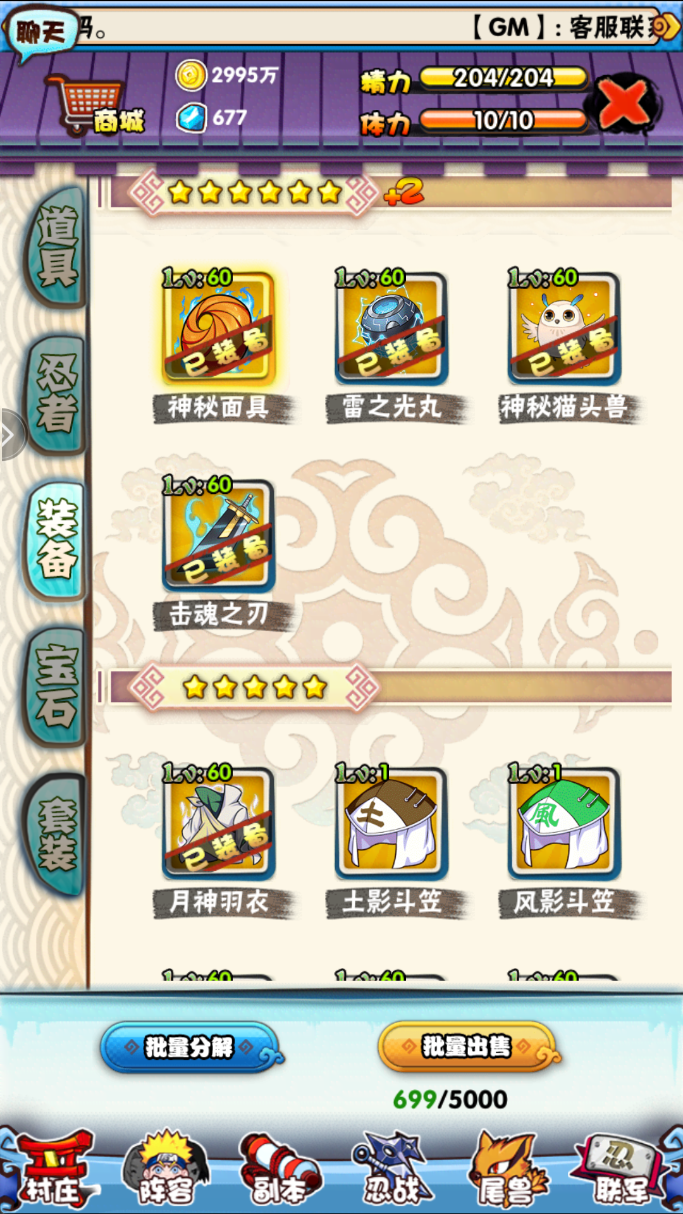Switch to the 宝石 gems tab
Viewport: 683px width, 1214px height.
tap(57, 686)
